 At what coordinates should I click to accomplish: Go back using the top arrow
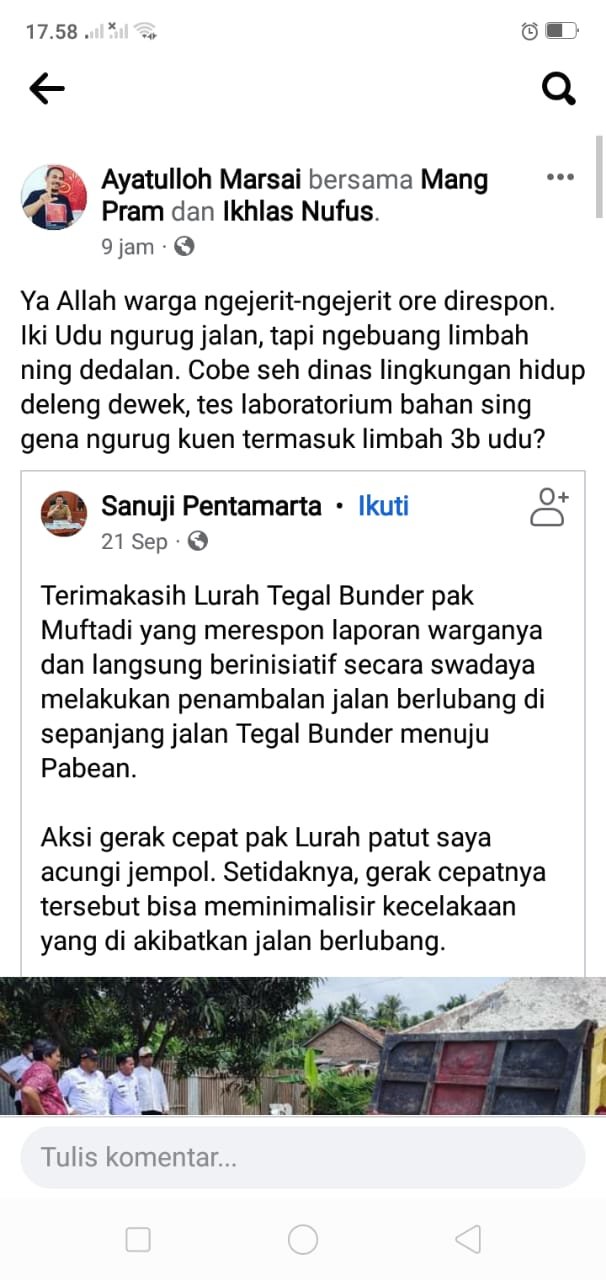click(x=46, y=90)
